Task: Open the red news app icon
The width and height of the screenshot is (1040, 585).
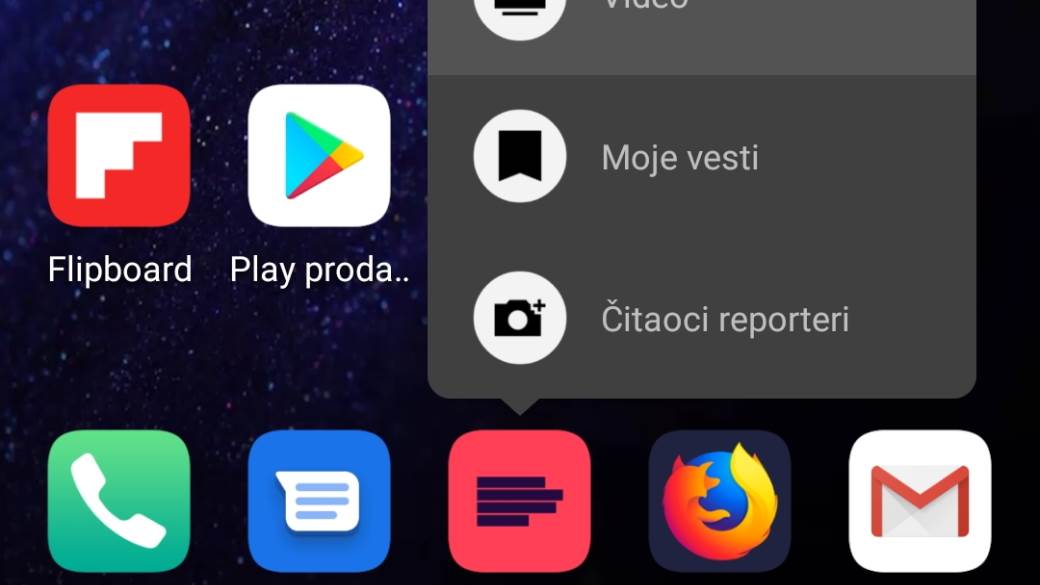Action: tap(519, 500)
